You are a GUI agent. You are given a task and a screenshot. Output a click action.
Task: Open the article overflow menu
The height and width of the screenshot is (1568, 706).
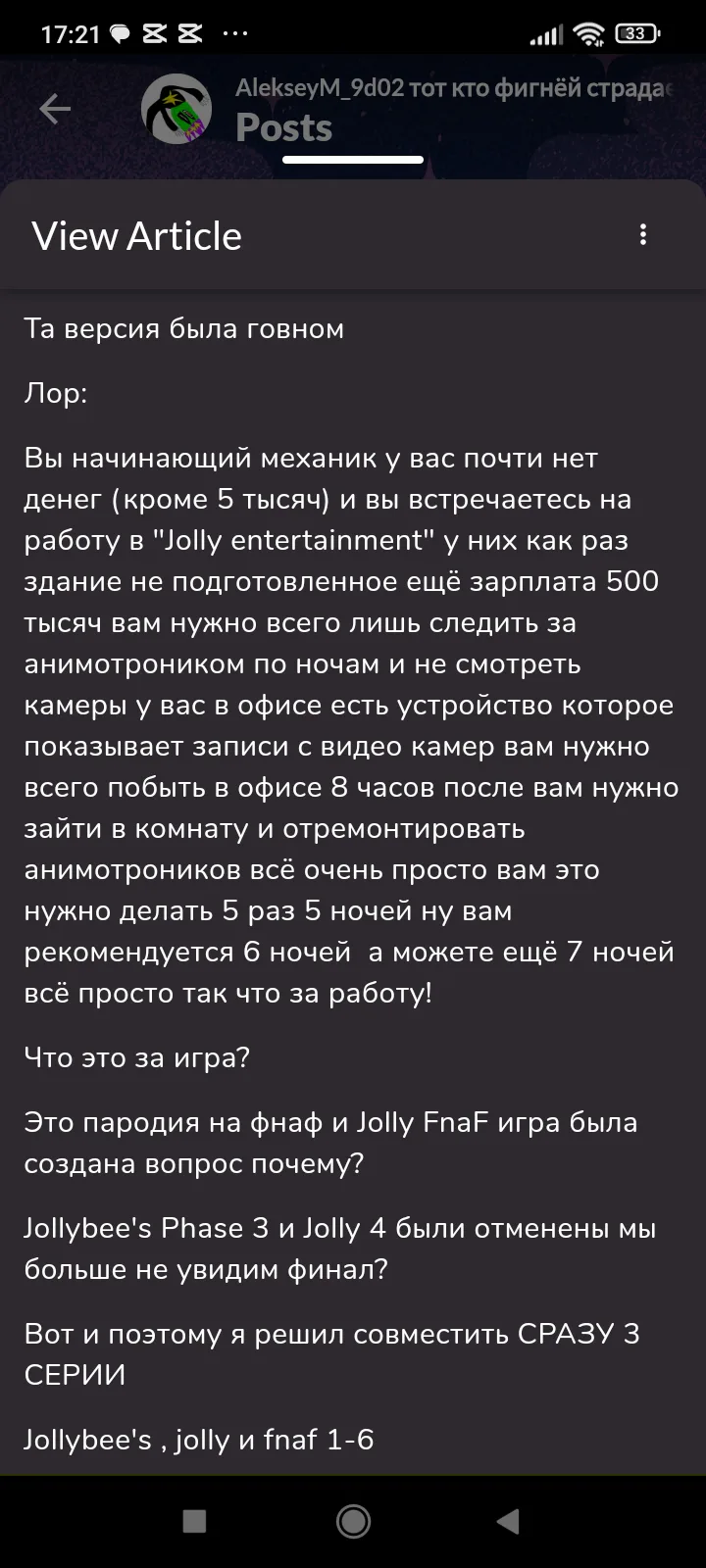point(643,235)
